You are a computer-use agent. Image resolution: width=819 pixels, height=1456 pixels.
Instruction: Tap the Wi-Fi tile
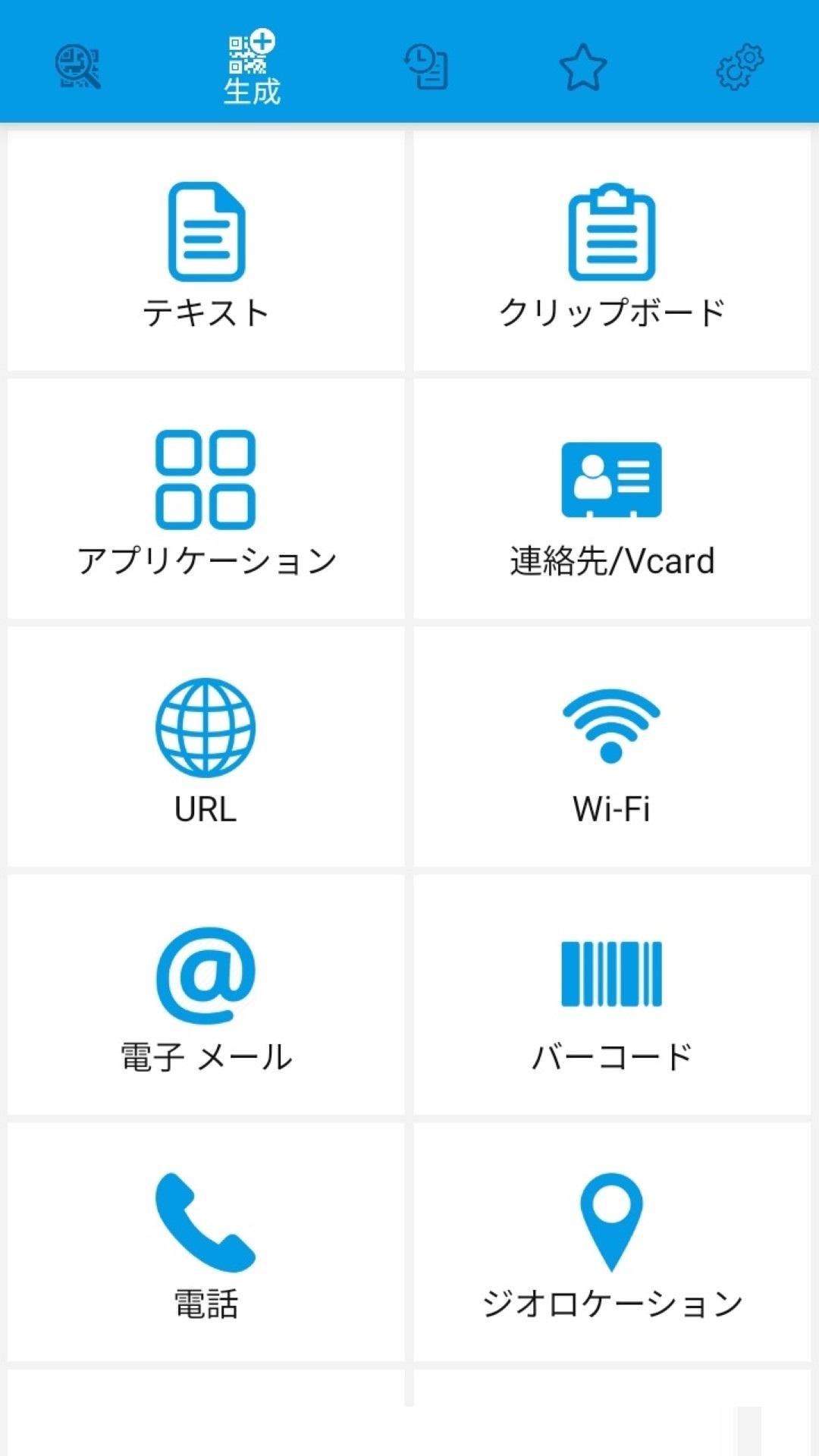click(612, 747)
